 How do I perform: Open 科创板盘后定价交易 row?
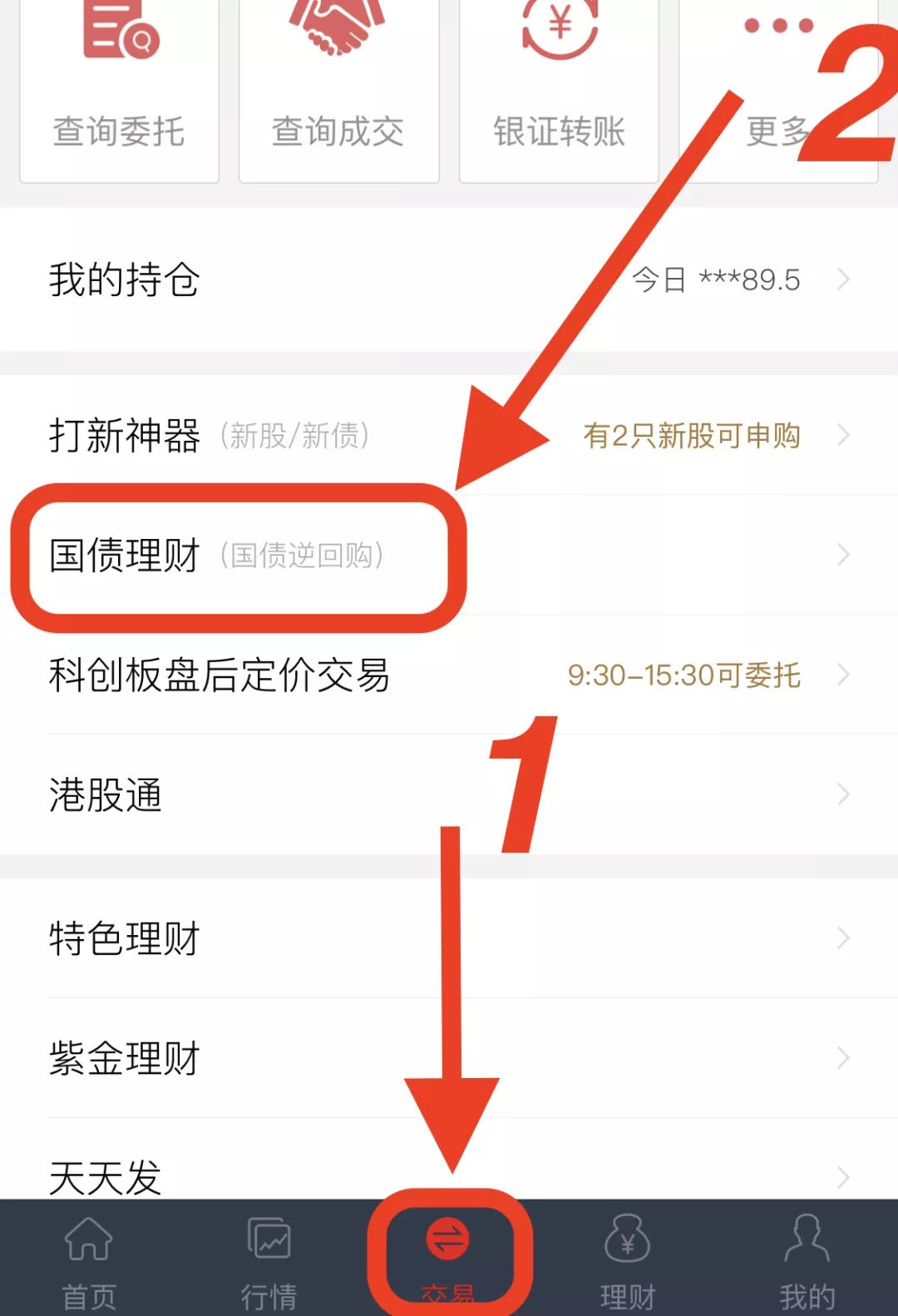click(x=449, y=675)
